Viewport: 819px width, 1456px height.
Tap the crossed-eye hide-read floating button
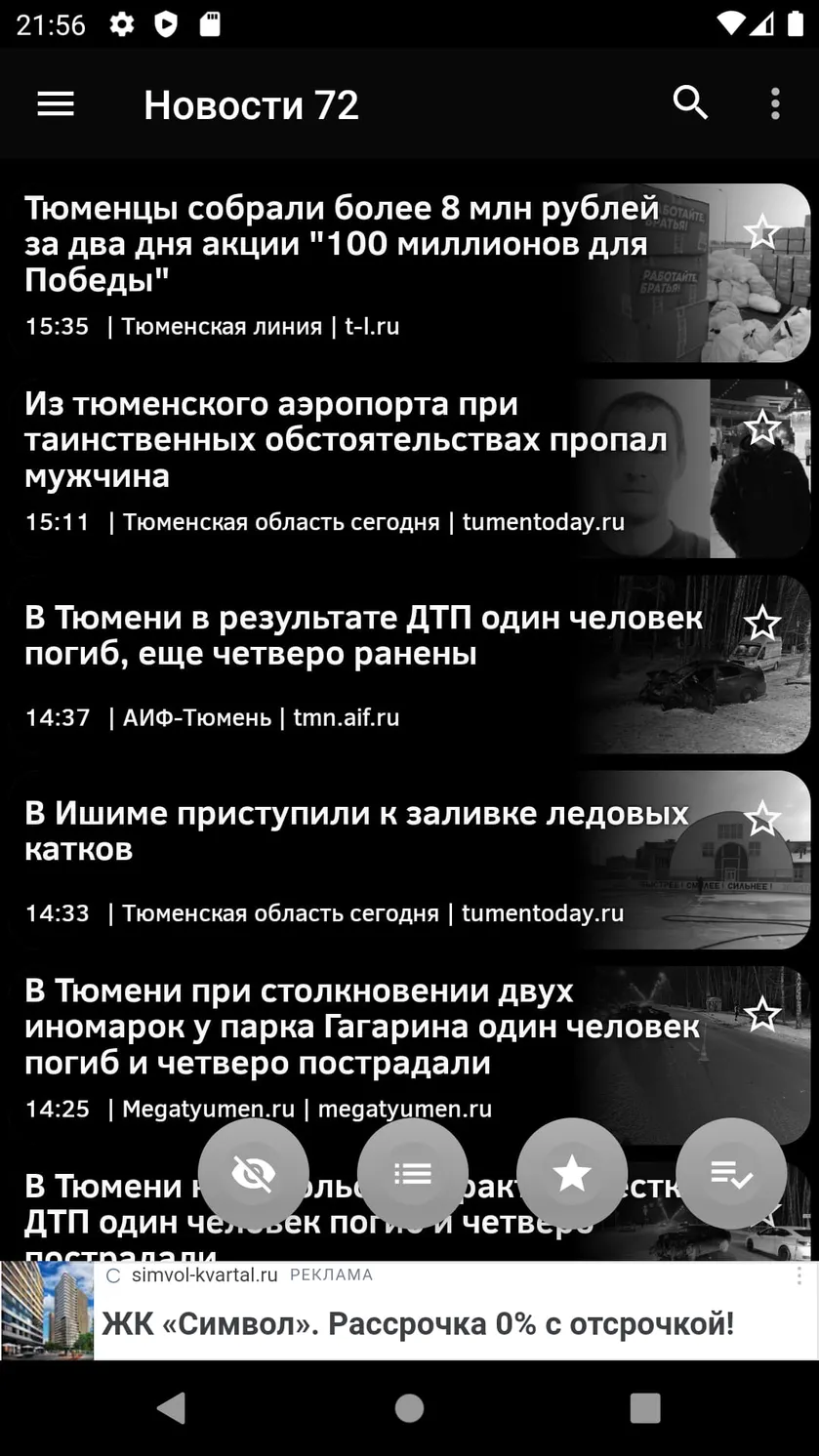(x=254, y=1174)
